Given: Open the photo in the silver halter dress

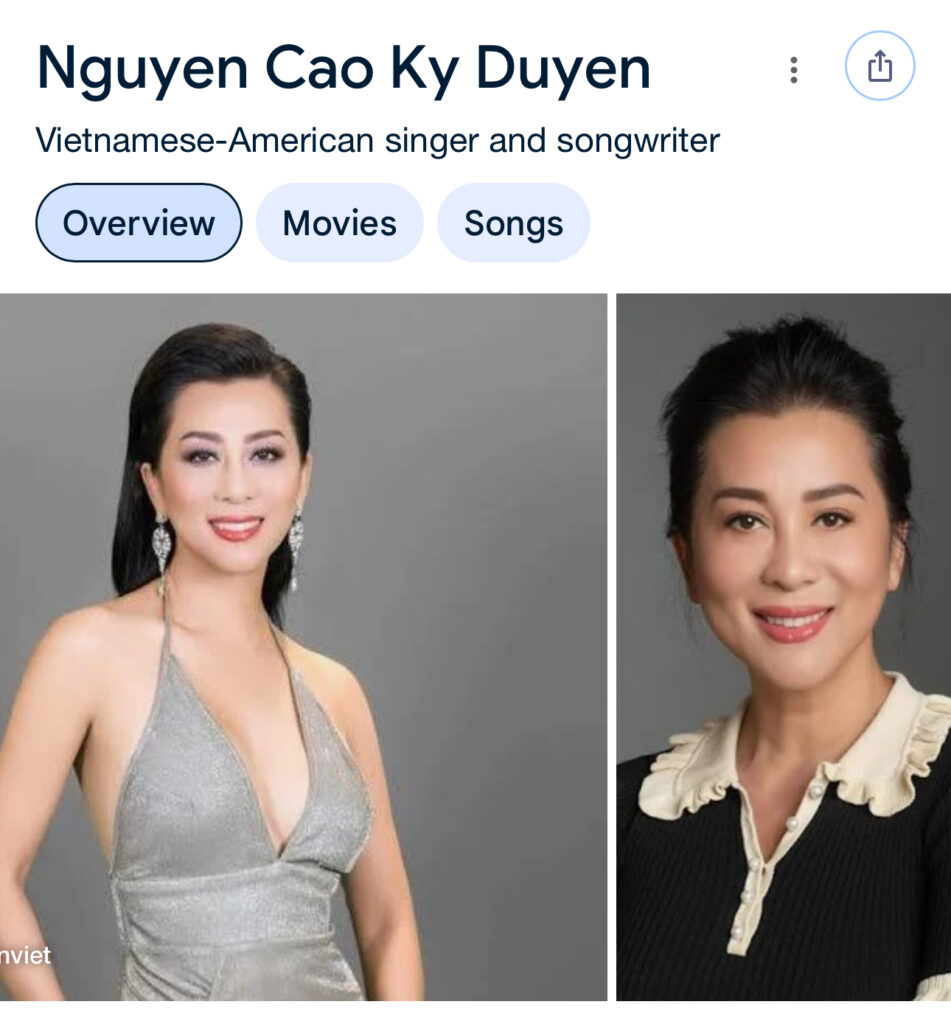Looking at the screenshot, I should click(x=302, y=646).
